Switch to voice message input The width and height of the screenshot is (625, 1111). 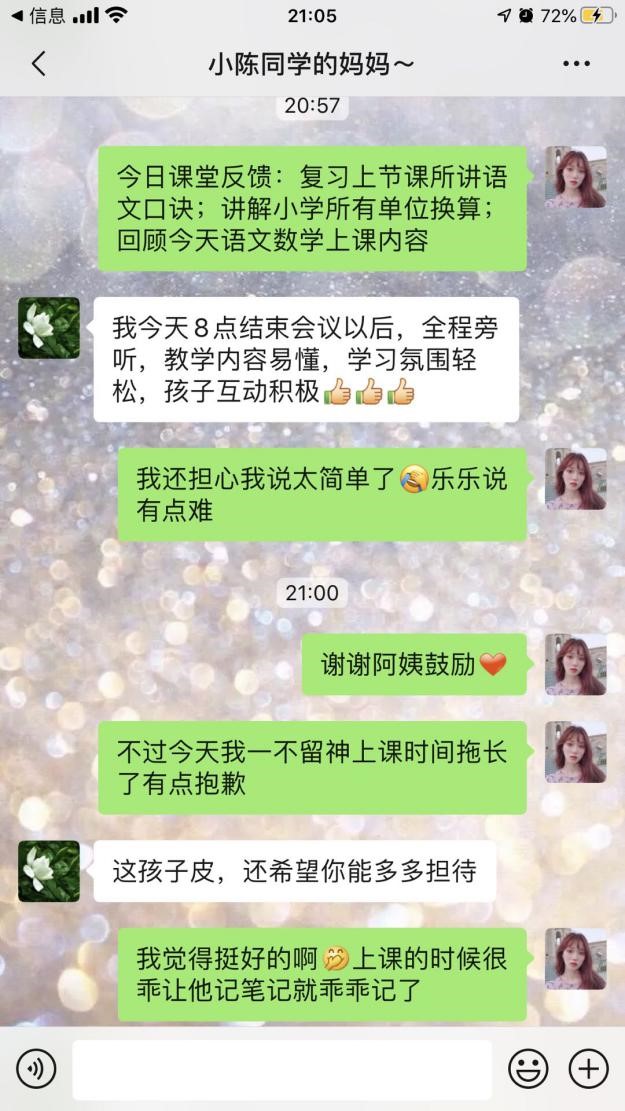(x=36, y=1069)
